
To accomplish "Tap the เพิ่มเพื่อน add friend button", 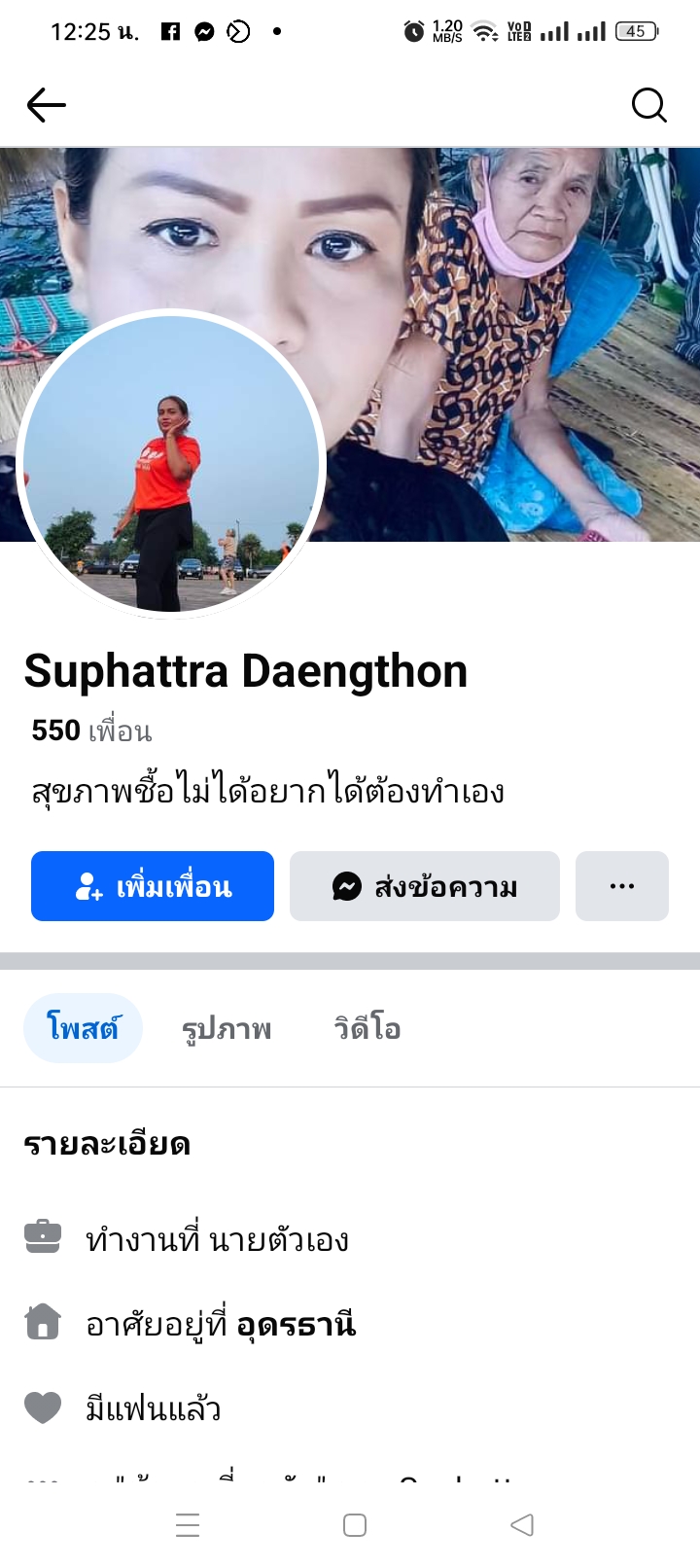I will pos(153,886).
